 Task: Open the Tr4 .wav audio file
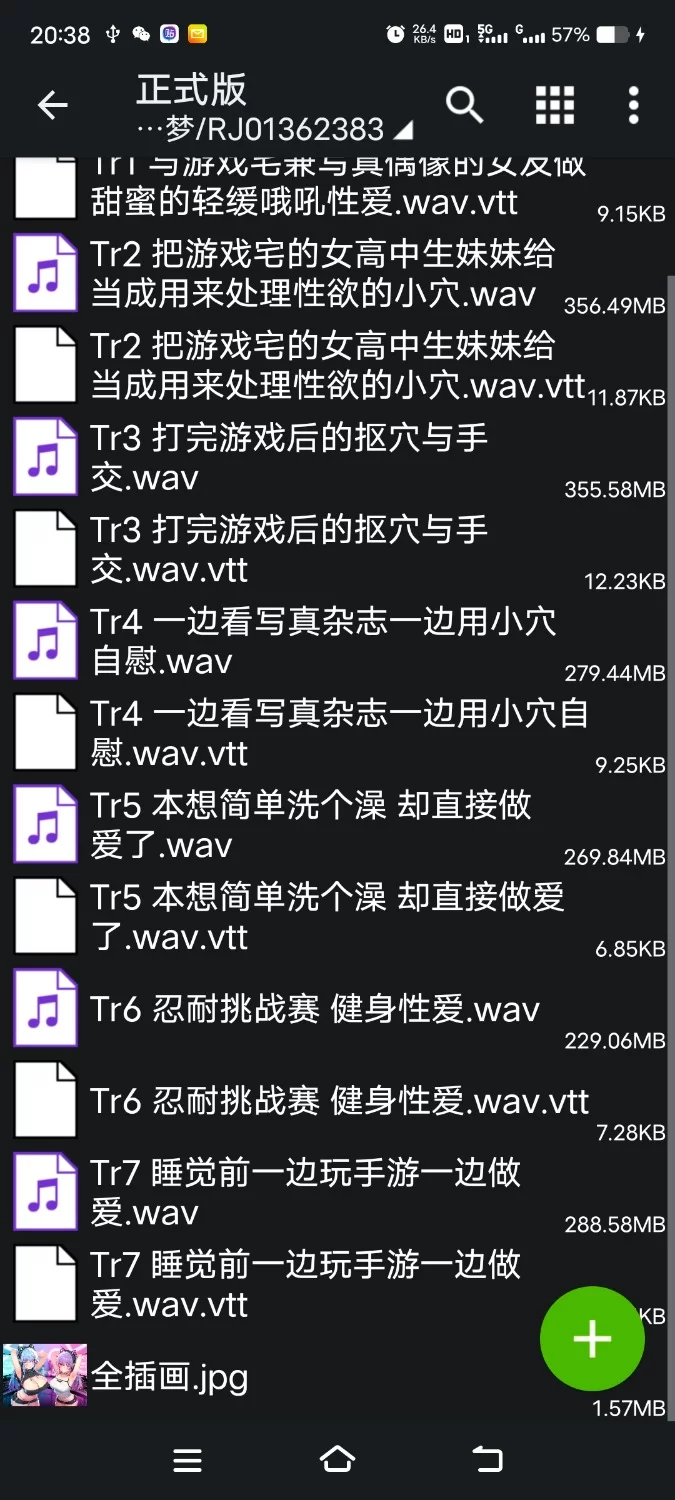point(320,642)
